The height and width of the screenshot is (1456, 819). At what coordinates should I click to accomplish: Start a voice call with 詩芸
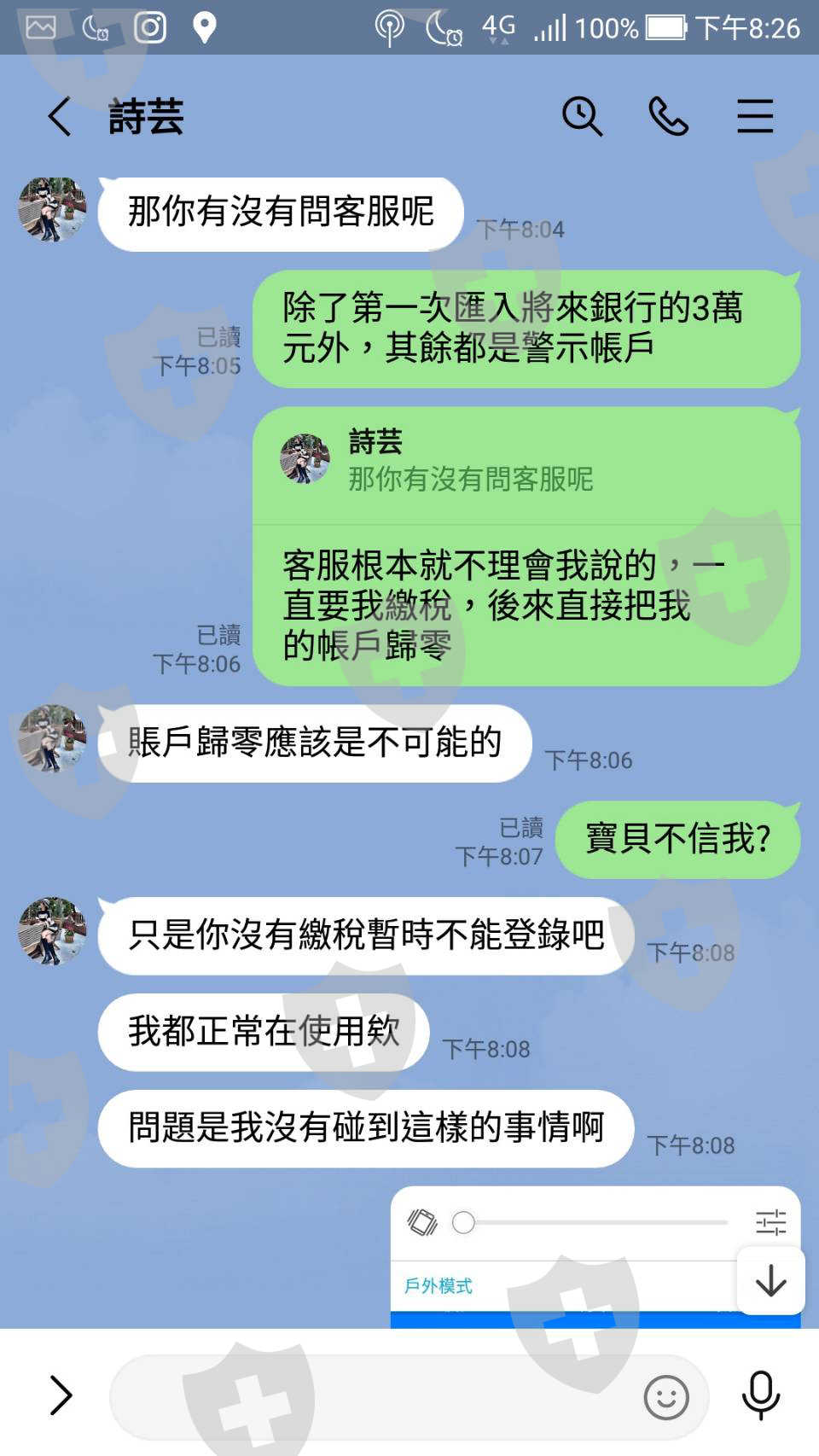668,116
